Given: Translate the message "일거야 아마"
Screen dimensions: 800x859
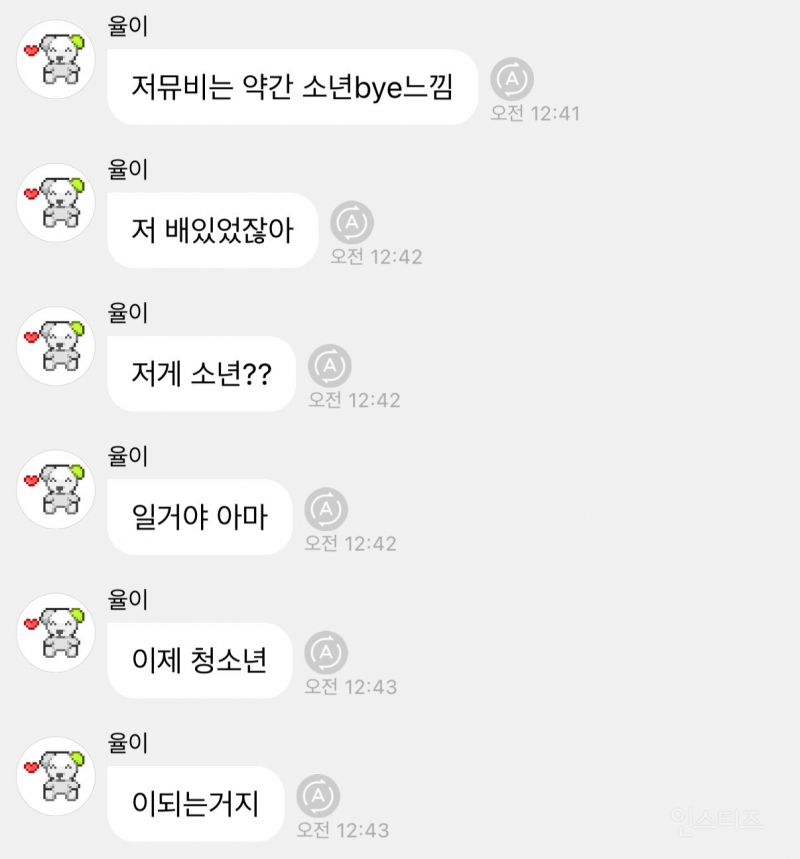Looking at the screenshot, I should [326, 509].
